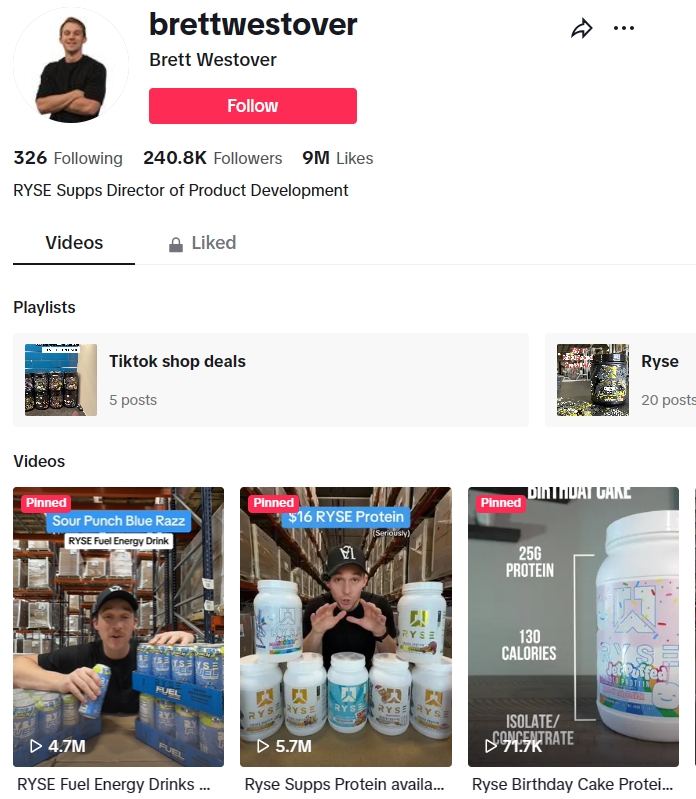
Task: Play the Ryse Supps Protein video
Action: [345, 627]
